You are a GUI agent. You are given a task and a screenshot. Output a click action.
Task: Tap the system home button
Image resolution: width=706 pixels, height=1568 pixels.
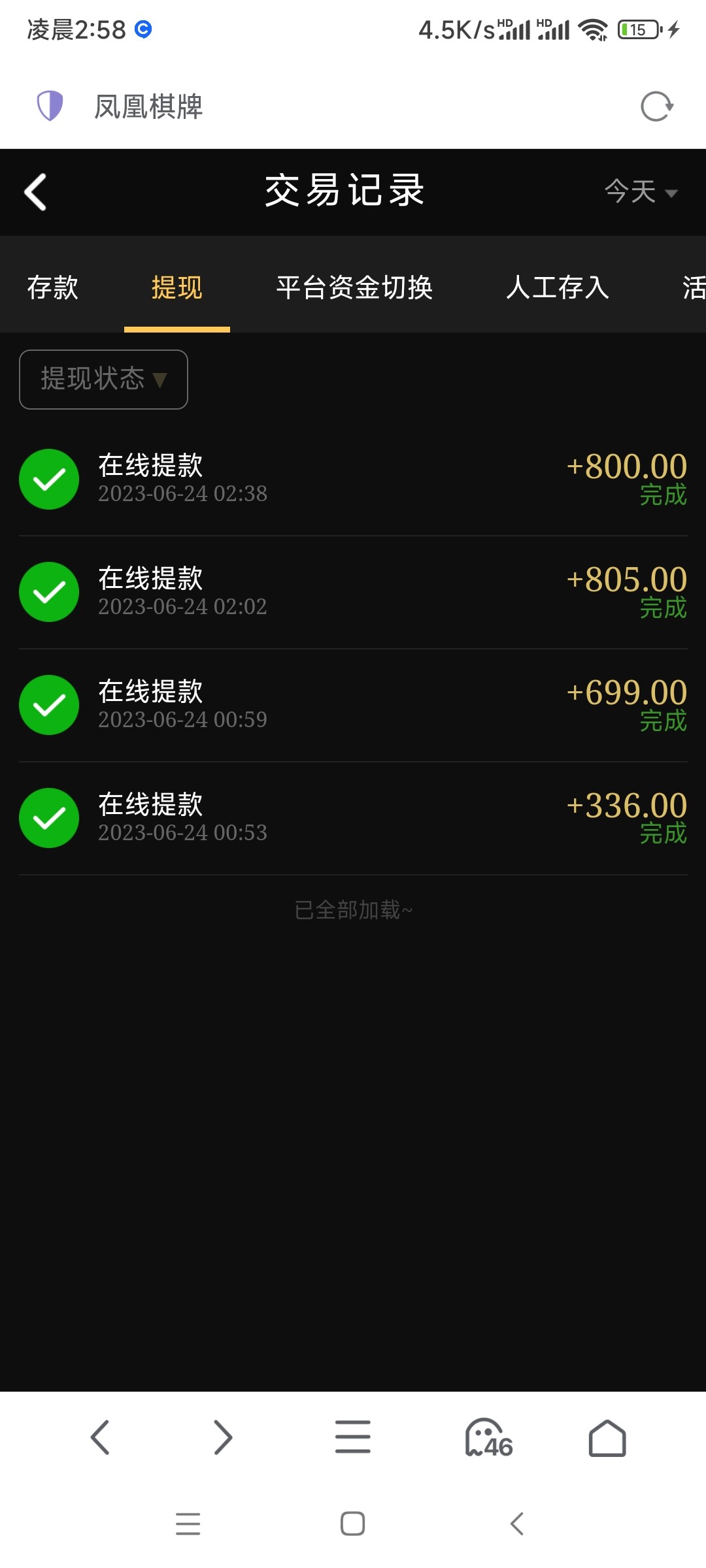pyautogui.click(x=353, y=1524)
